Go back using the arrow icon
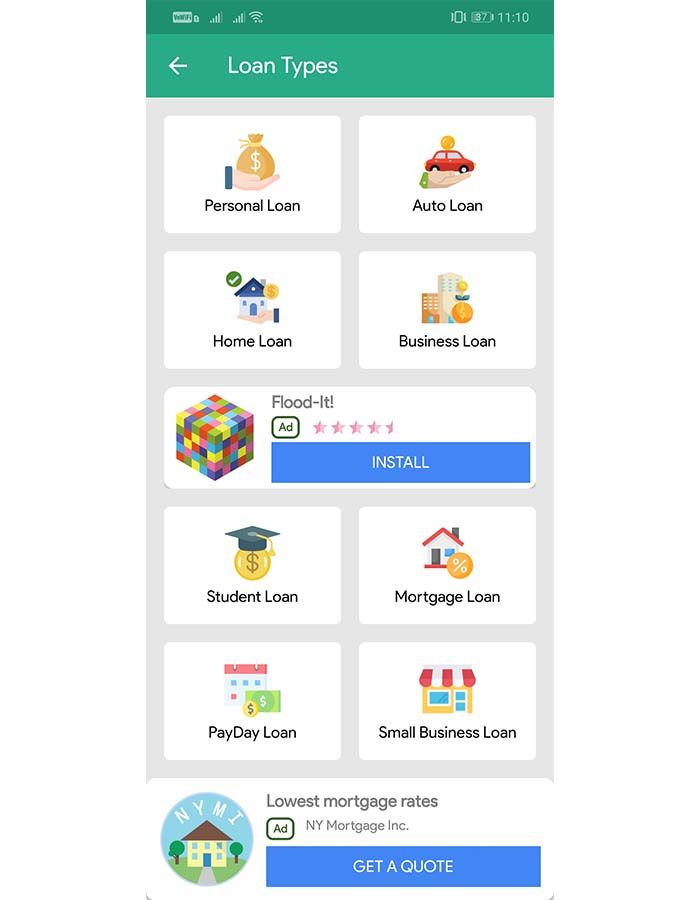 pos(178,66)
